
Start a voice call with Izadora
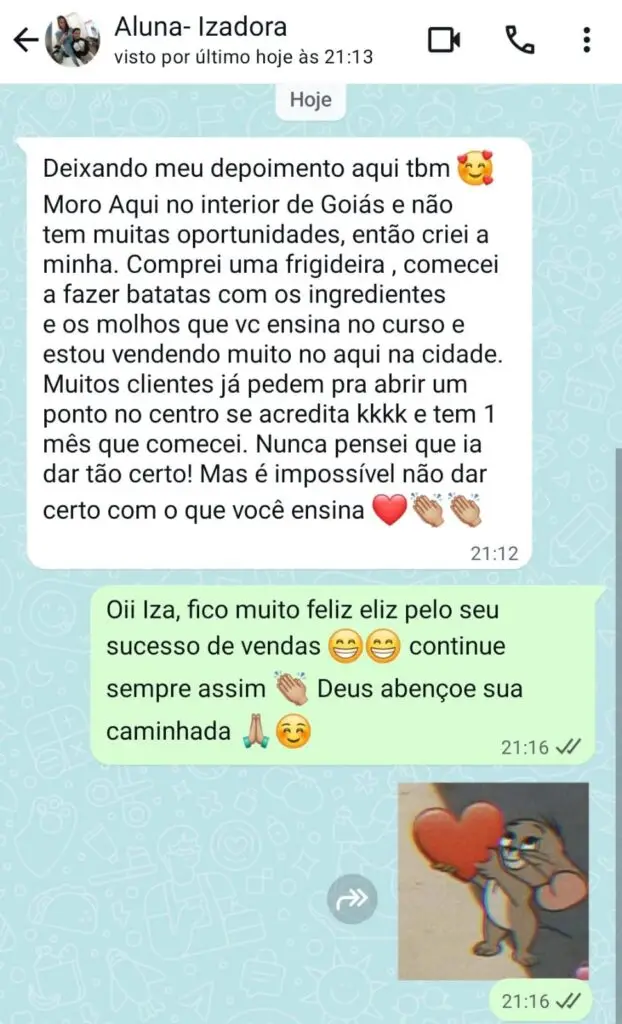[x=520, y=40]
